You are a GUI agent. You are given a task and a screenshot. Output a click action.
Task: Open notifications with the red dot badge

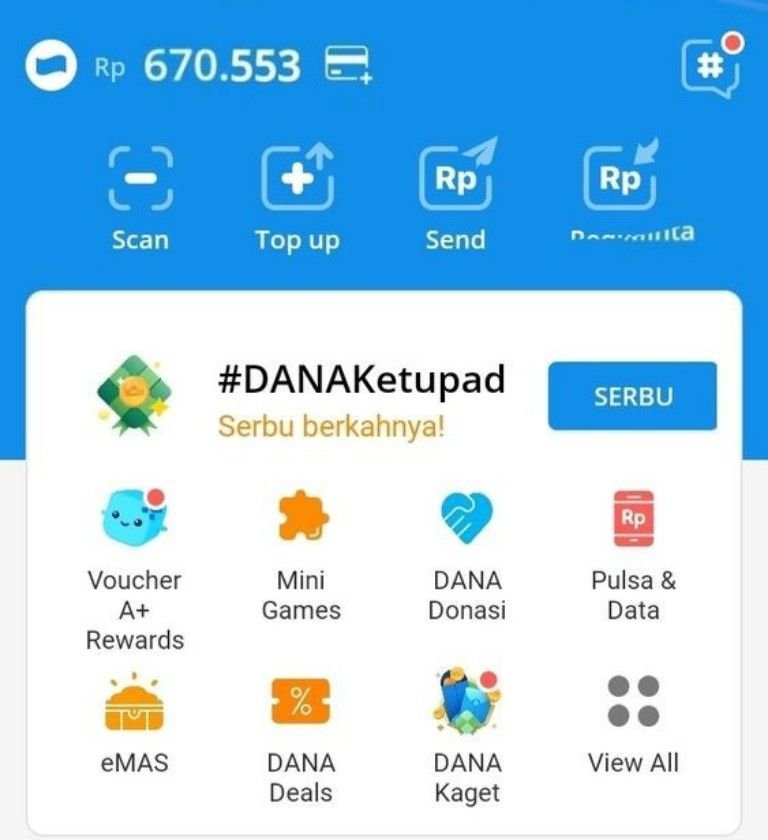pos(710,65)
